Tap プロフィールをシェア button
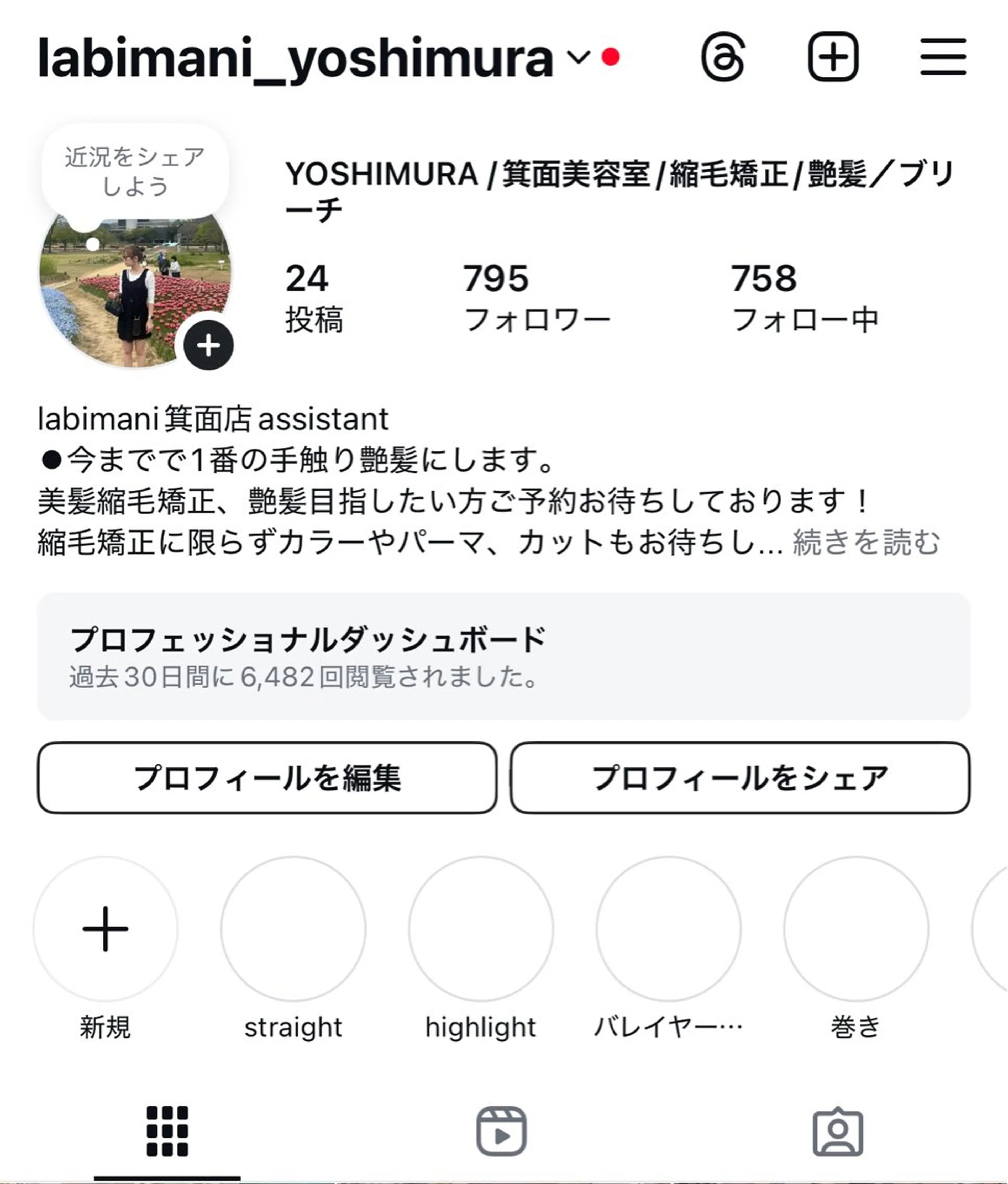This screenshot has width=1008, height=1184. [x=740, y=778]
